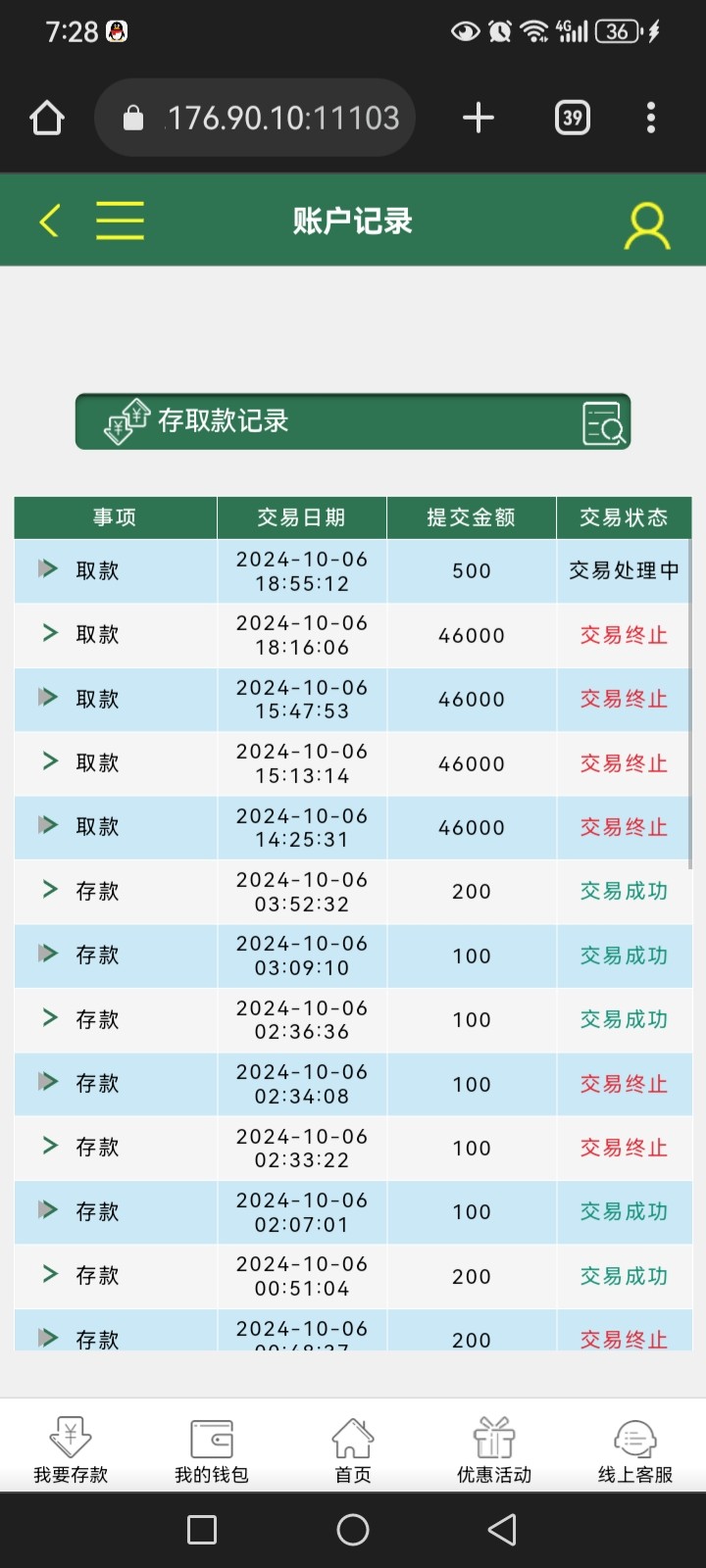Go back using the yellow arrow

tap(49, 220)
